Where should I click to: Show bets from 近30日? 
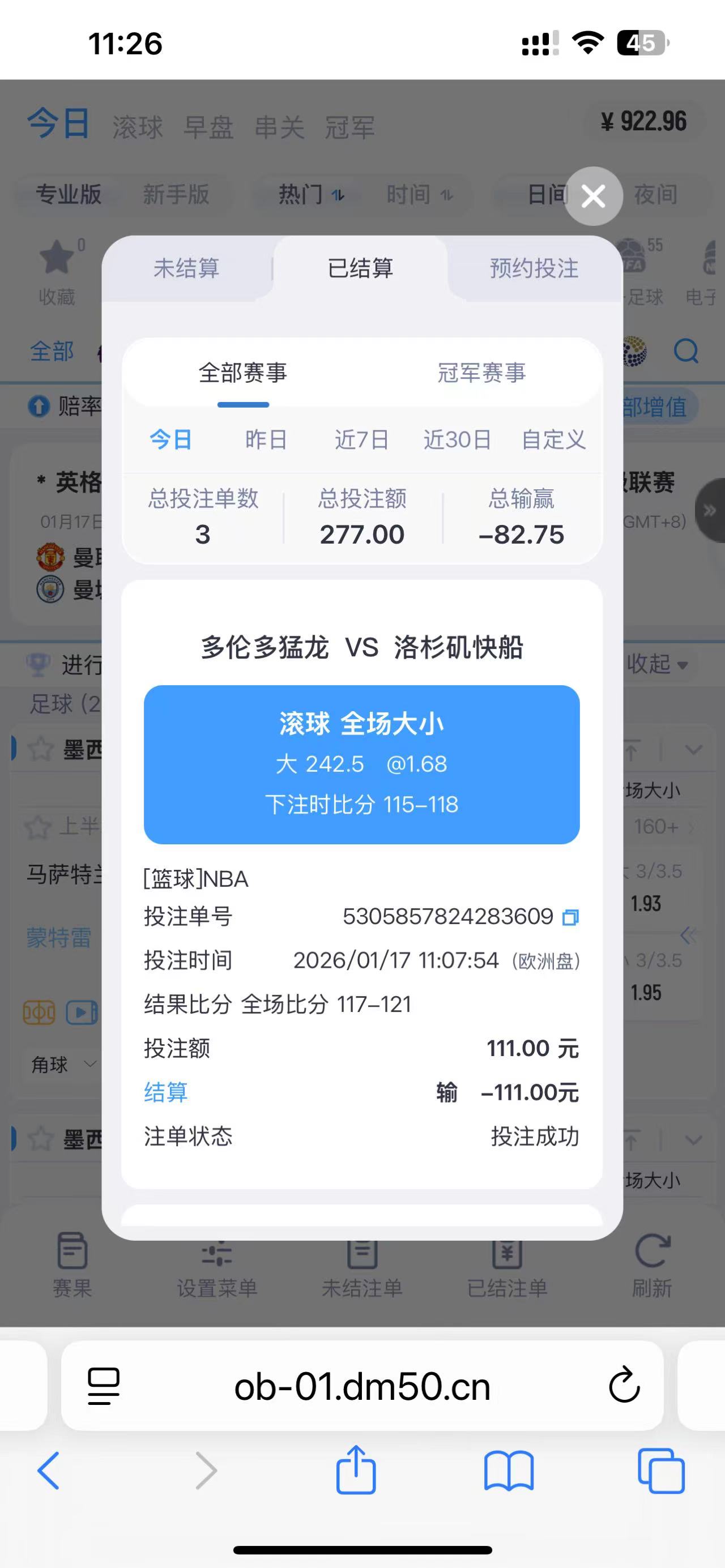click(x=457, y=439)
